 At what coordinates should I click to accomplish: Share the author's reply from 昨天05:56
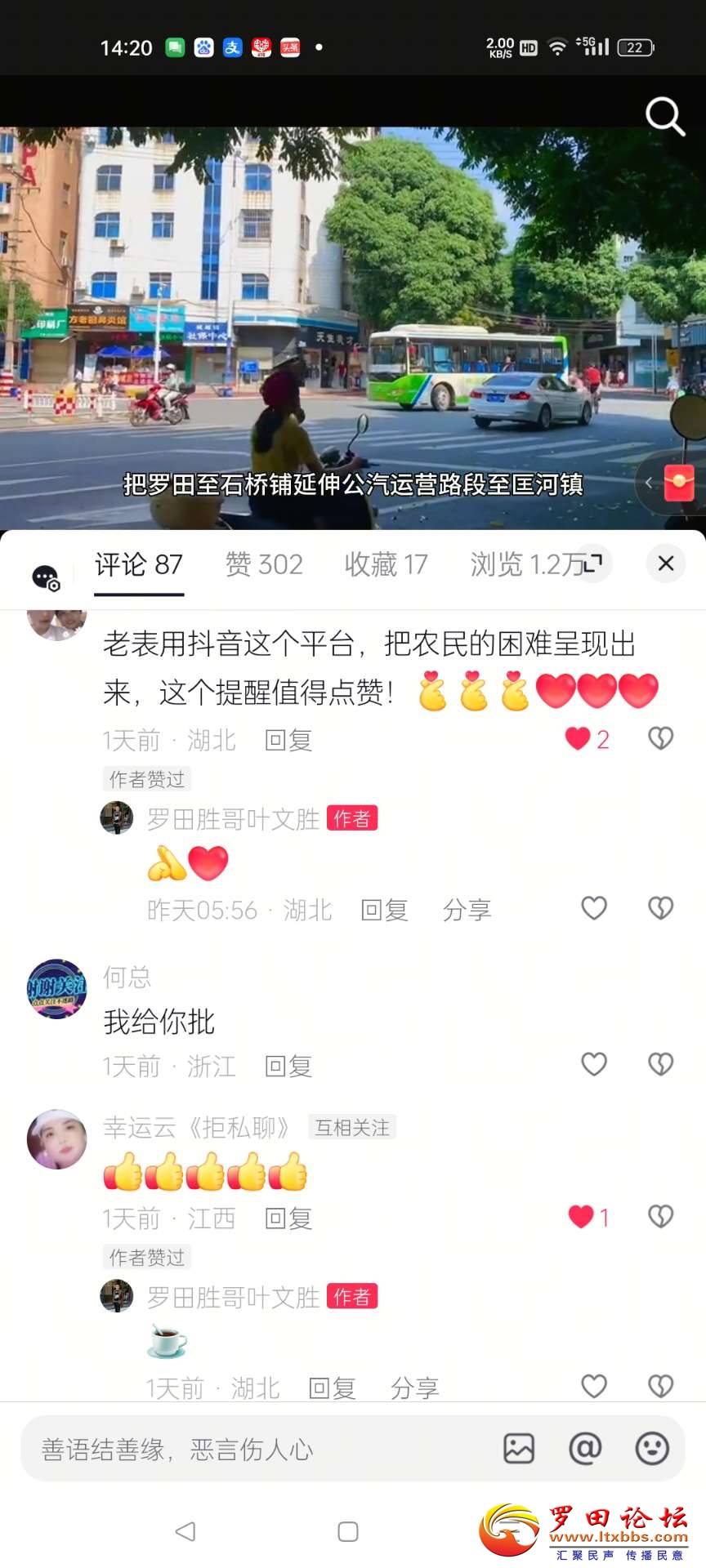[x=467, y=910]
